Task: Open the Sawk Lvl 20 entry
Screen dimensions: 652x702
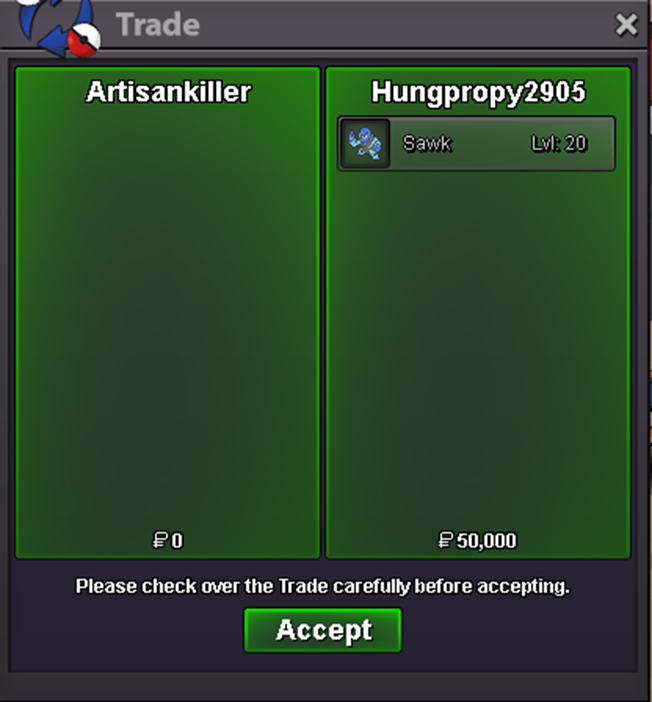Action: 476,144
